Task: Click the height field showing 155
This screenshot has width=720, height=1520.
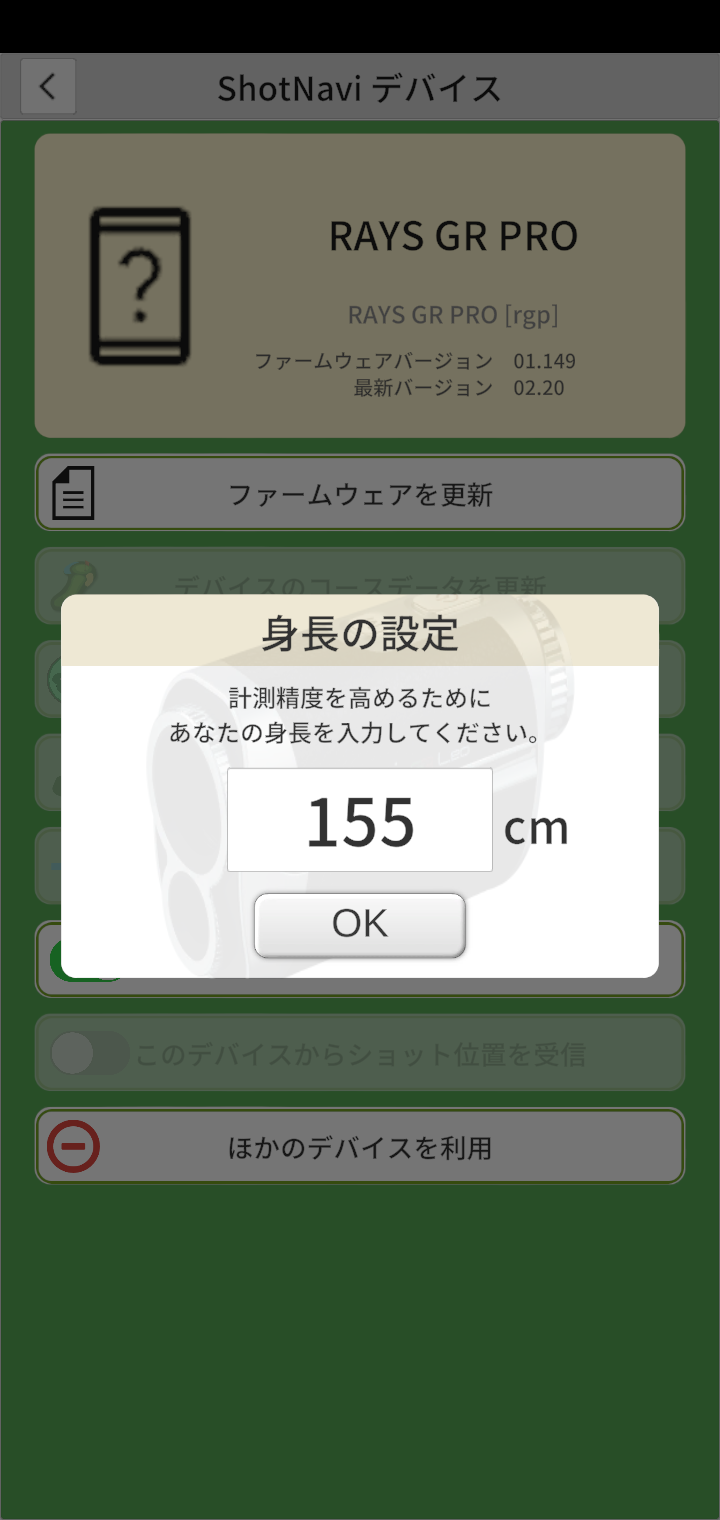Action: click(x=360, y=819)
